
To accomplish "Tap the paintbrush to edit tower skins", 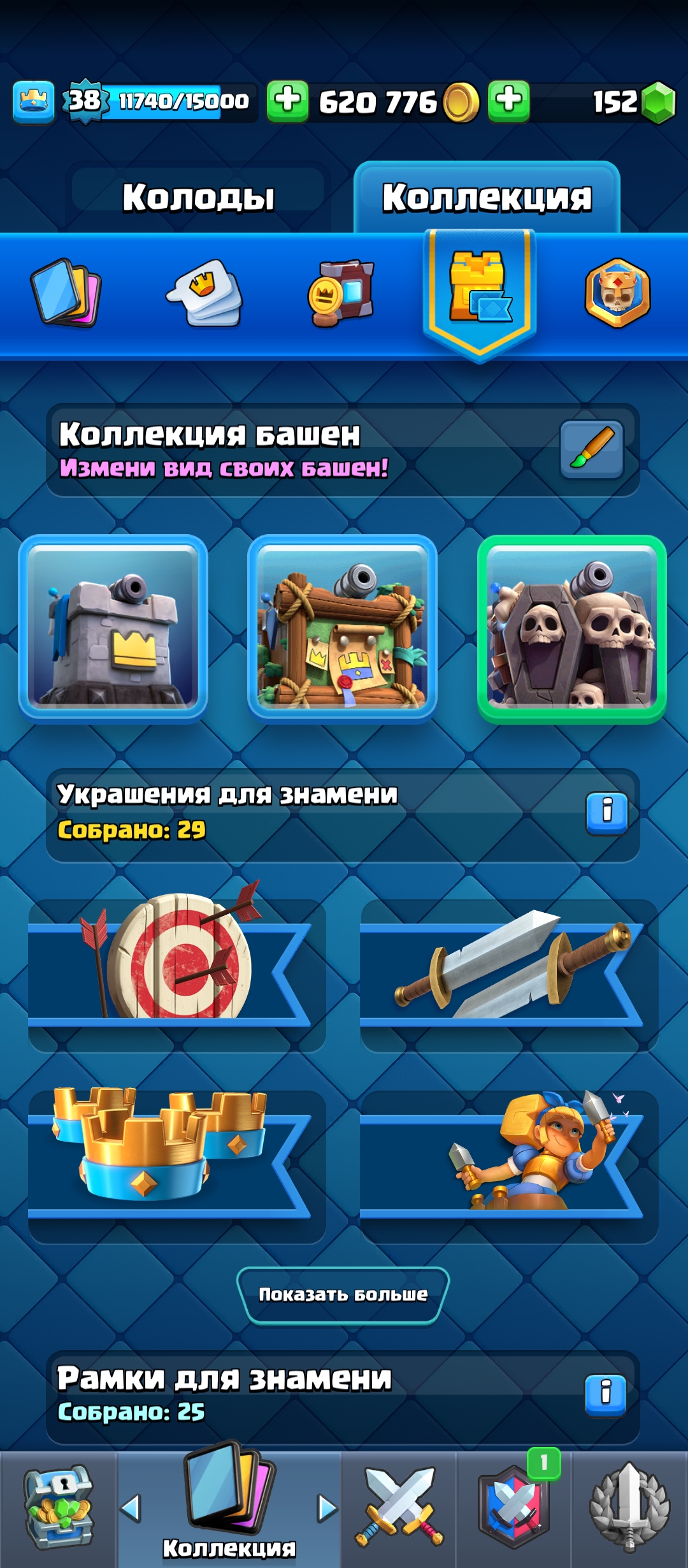I will point(591,449).
